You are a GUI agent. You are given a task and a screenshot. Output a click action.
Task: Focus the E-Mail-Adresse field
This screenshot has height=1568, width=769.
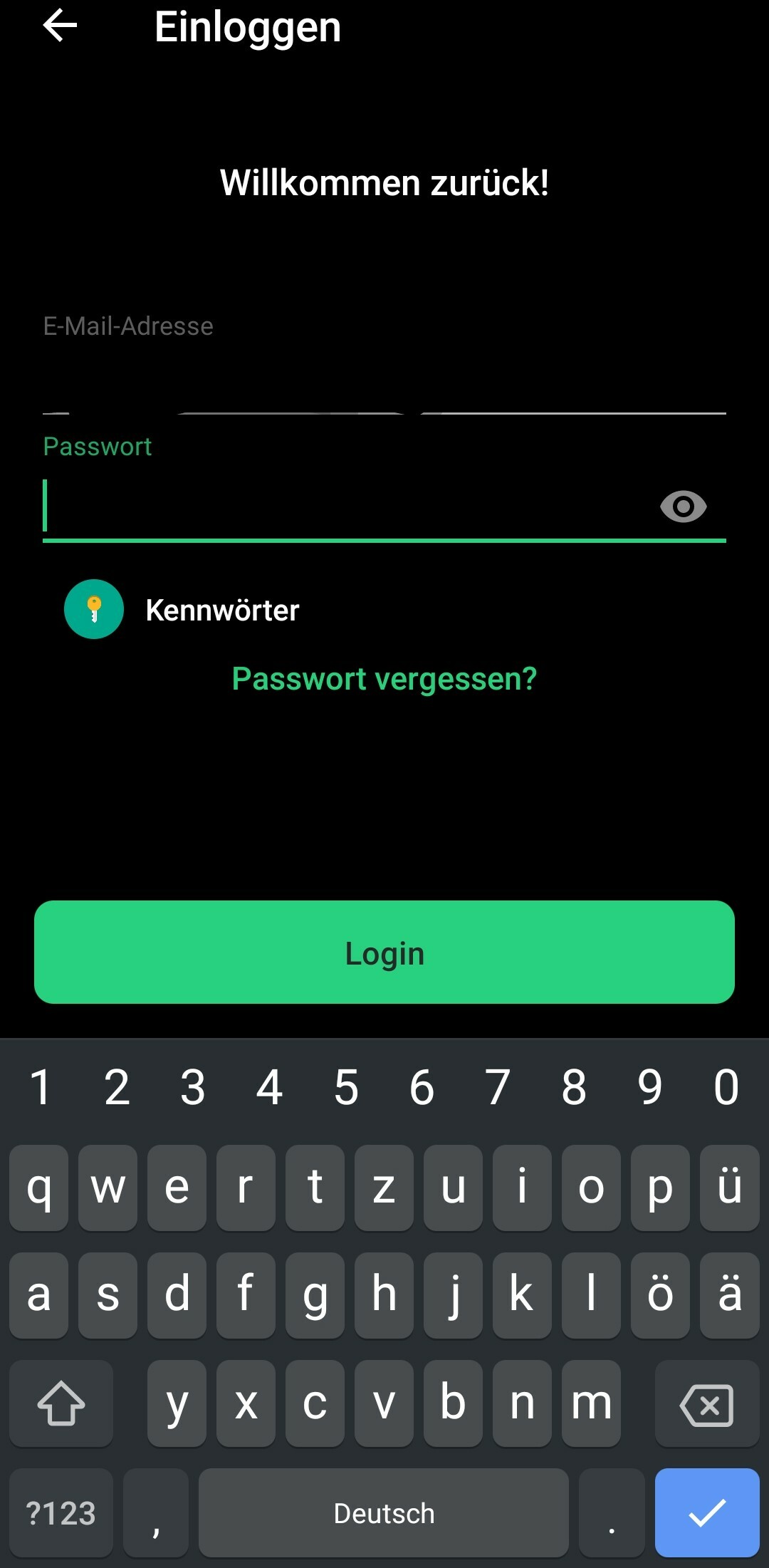click(x=384, y=370)
